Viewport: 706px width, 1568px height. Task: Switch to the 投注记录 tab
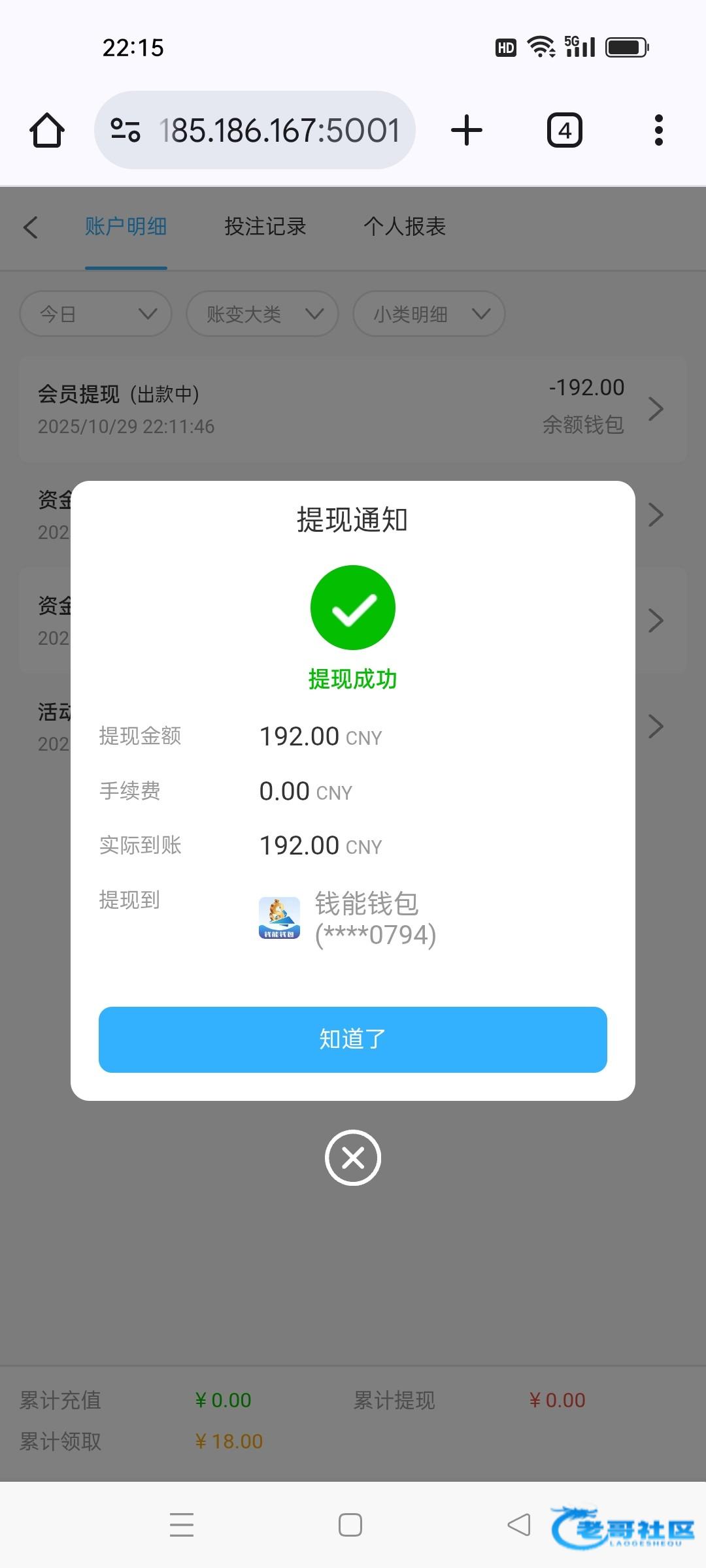click(265, 227)
